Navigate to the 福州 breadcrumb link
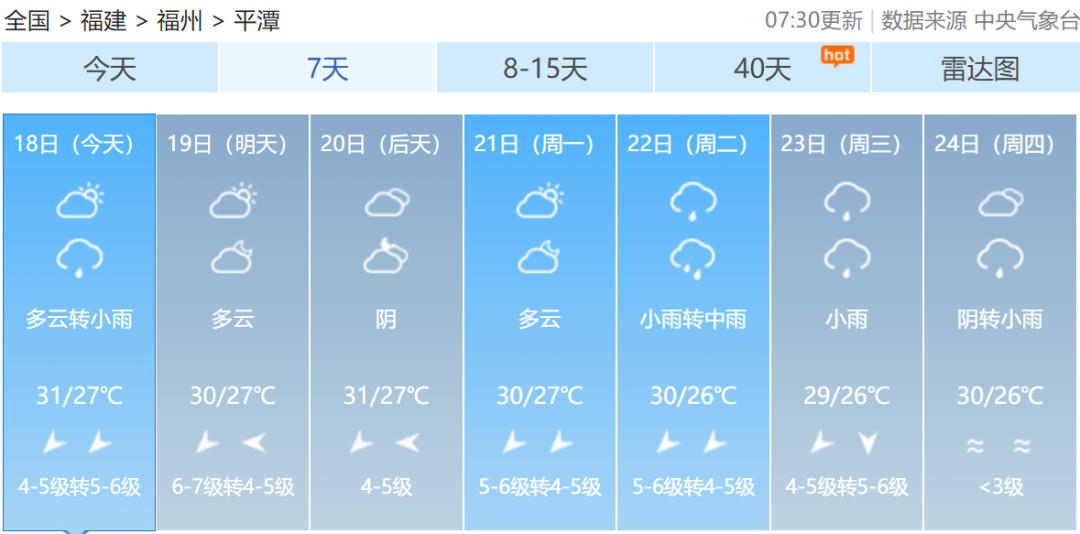The height and width of the screenshot is (534, 1080). [180, 20]
